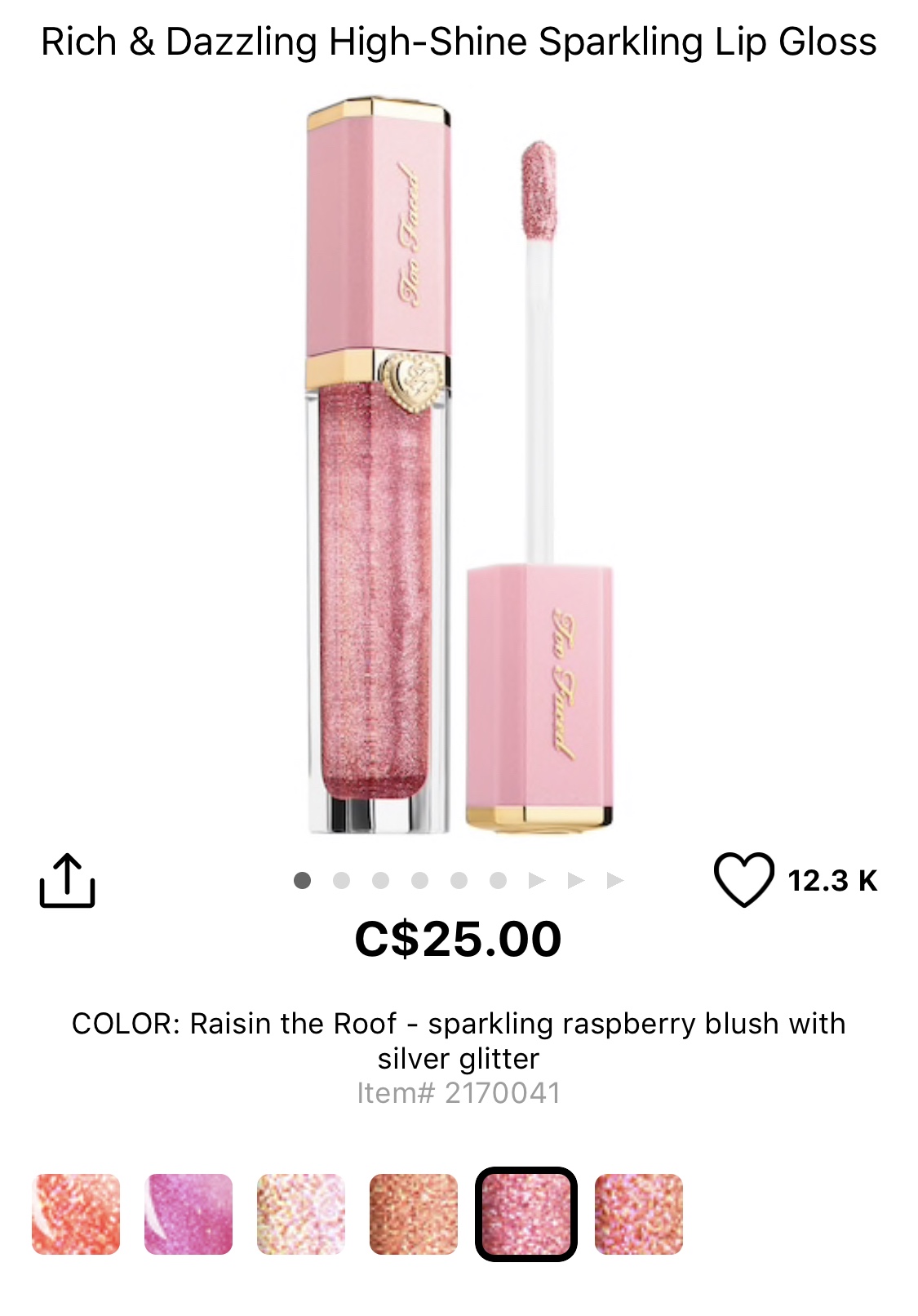Share this lip gloss product
The width and height of the screenshot is (918, 1316).
[x=67, y=881]
